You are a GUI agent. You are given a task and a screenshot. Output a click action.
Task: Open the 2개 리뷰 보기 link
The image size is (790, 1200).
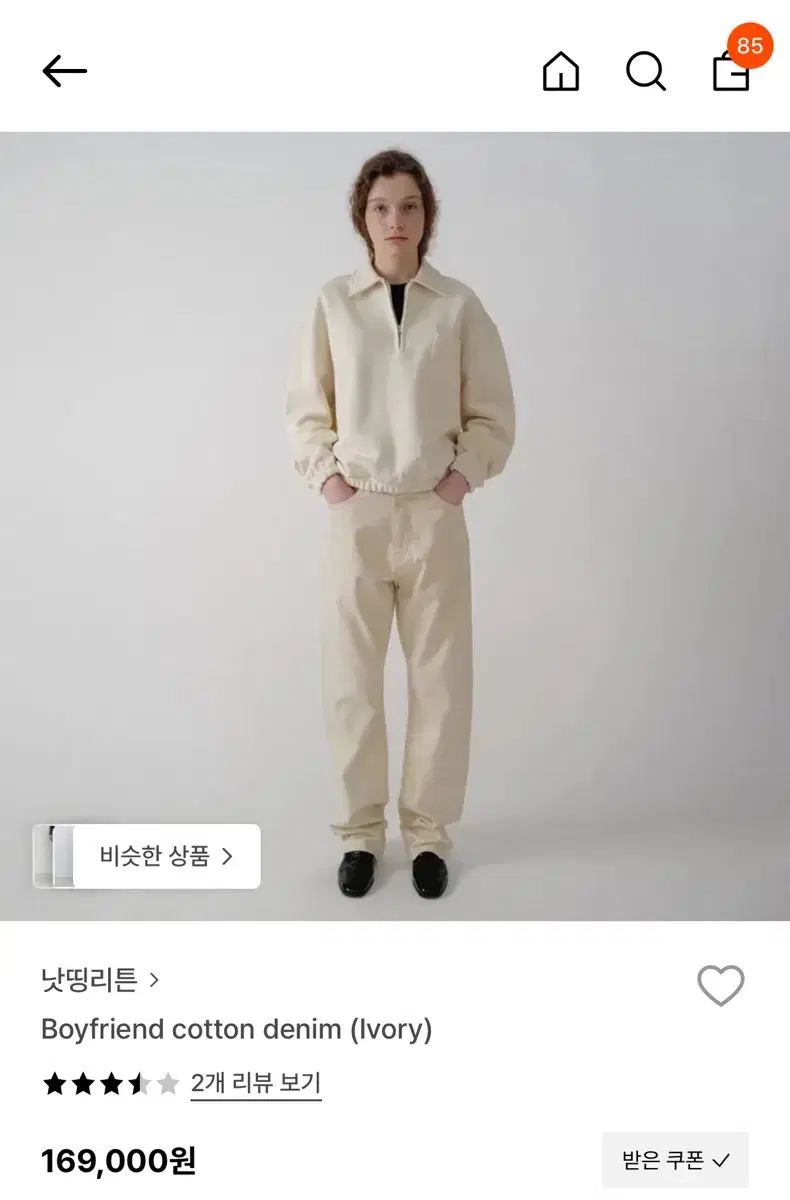256,1083
